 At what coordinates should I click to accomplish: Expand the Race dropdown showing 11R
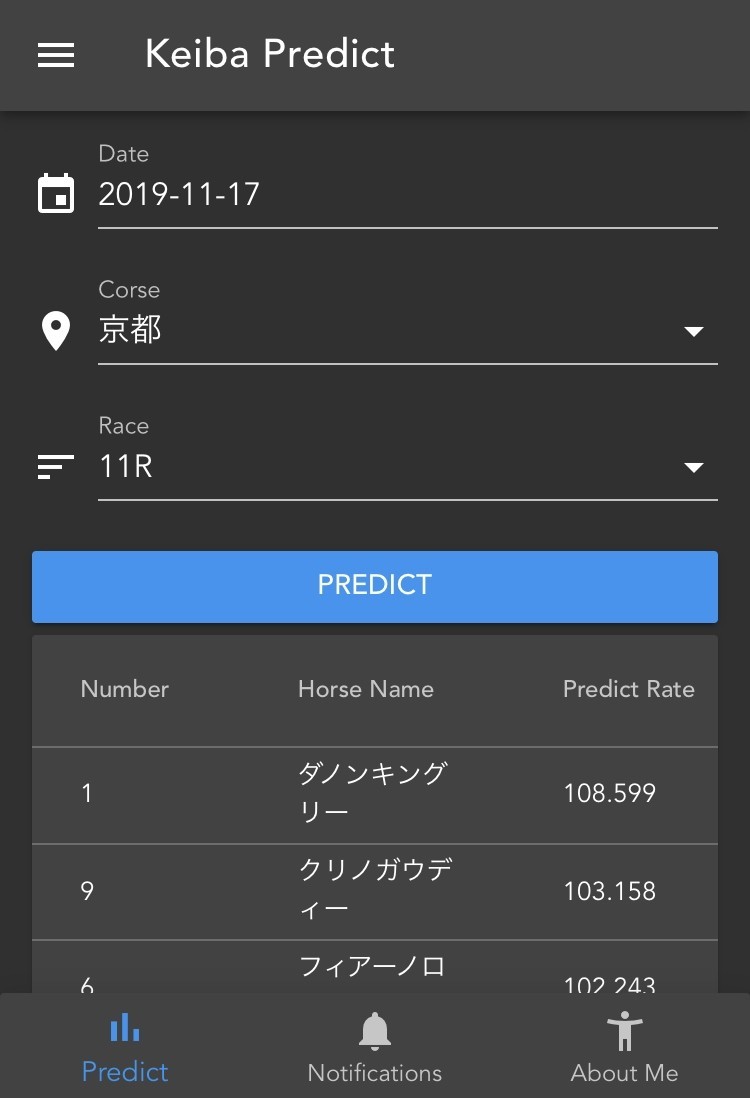tap(406, 466)
